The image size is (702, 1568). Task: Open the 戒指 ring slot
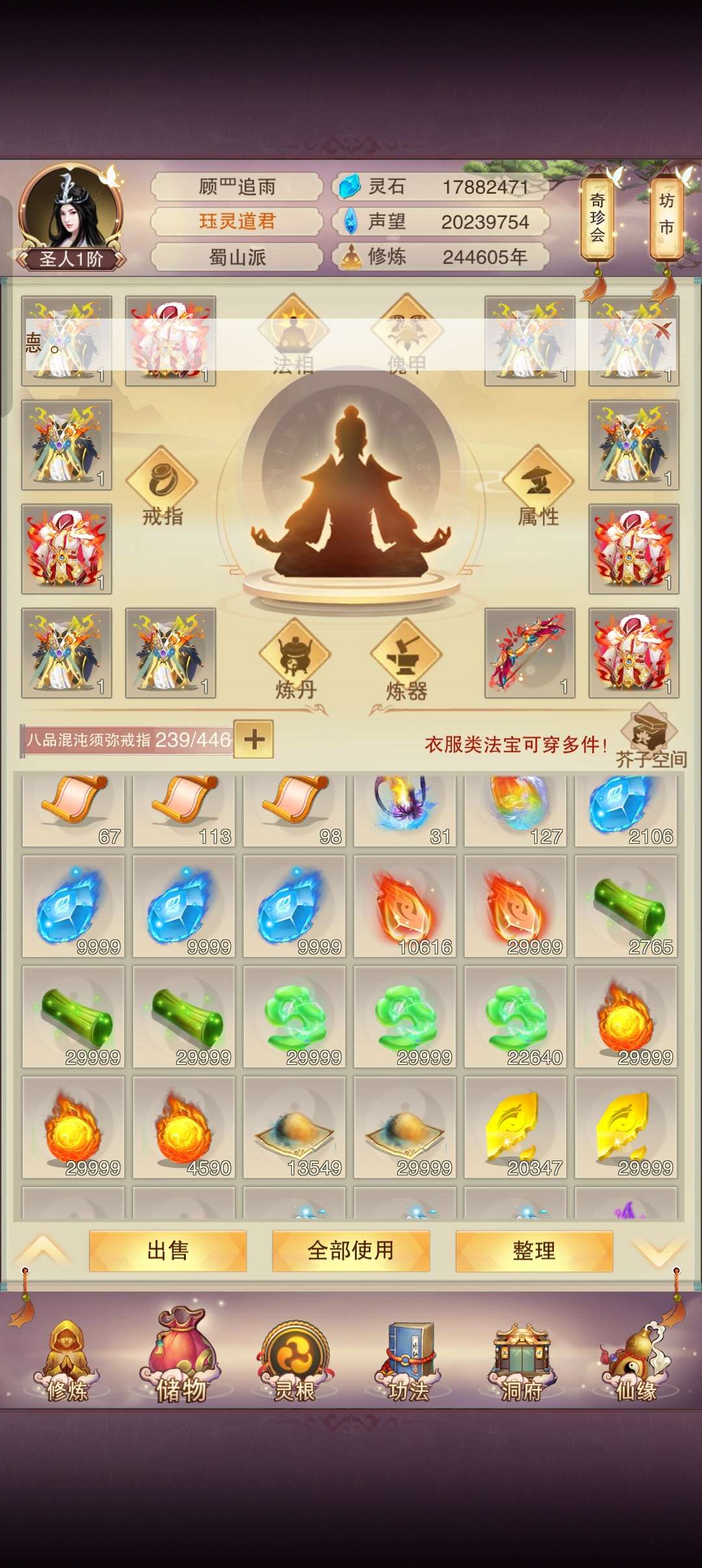click(x=162, y=486)
